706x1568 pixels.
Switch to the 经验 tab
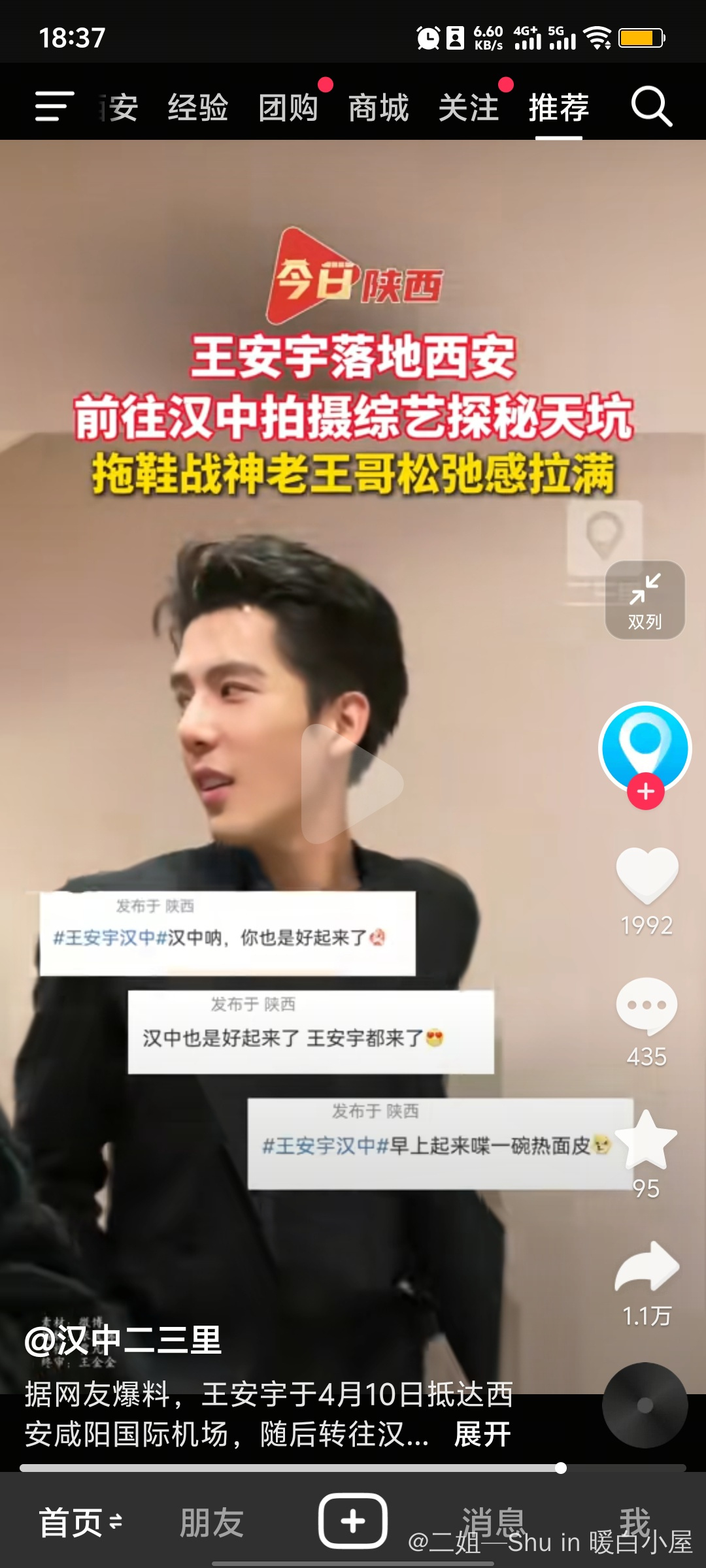pos(198,108)
